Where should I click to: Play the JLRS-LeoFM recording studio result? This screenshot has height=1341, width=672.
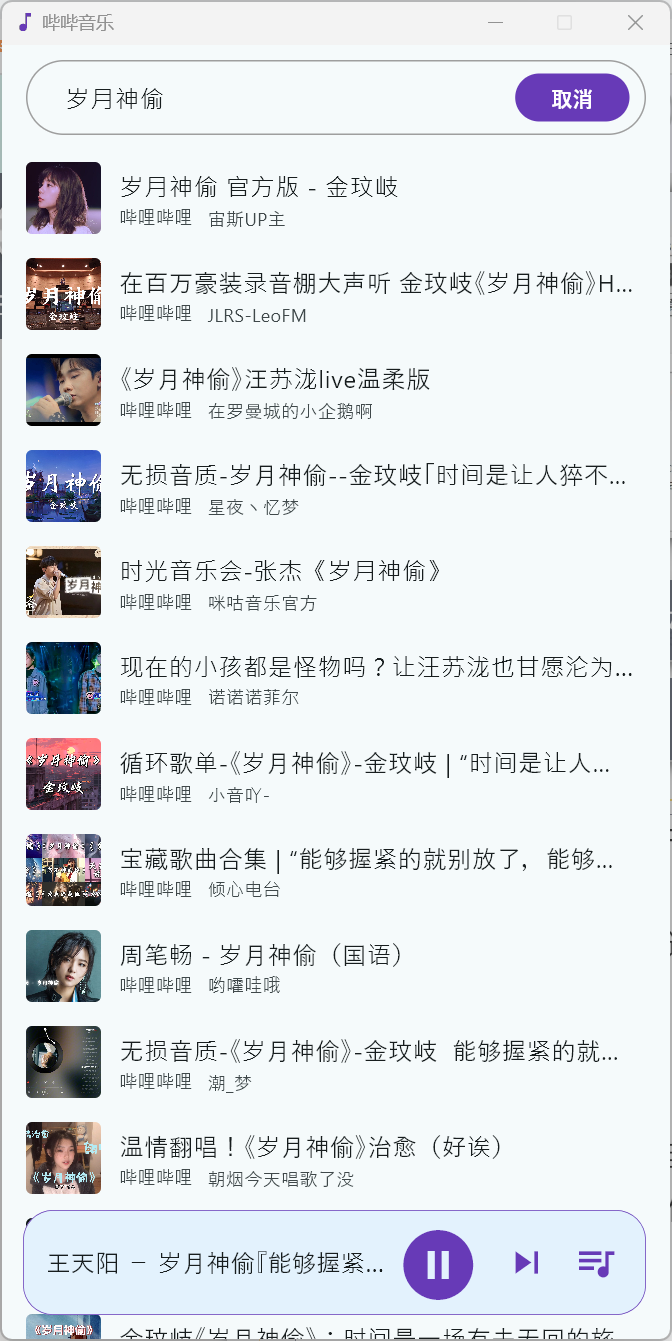(x=330, y=294)
